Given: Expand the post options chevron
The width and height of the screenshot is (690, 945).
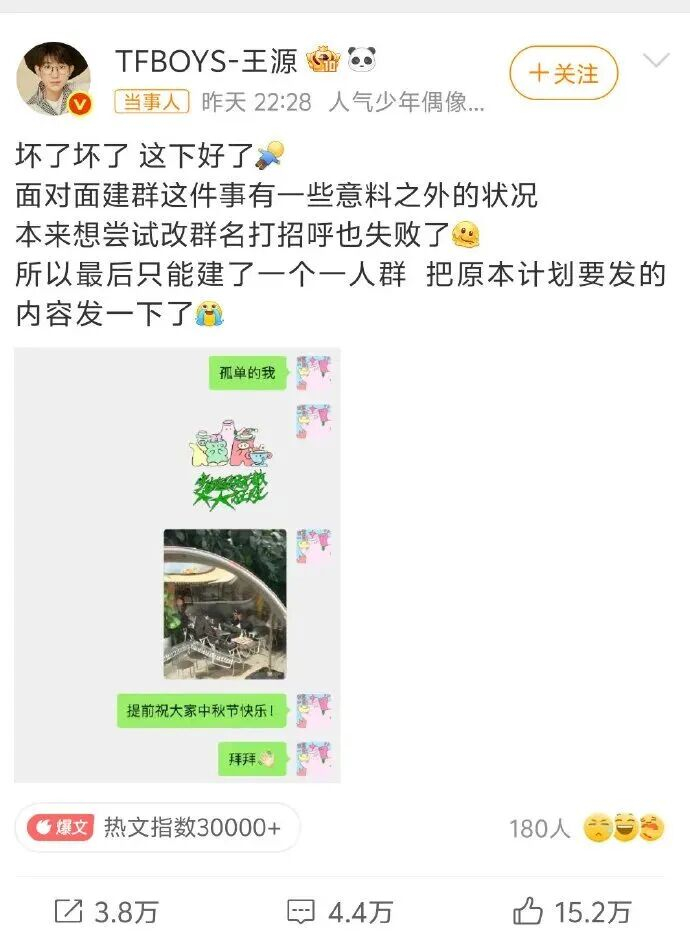Looking at the screenshot, I should (x=656, y=60).
